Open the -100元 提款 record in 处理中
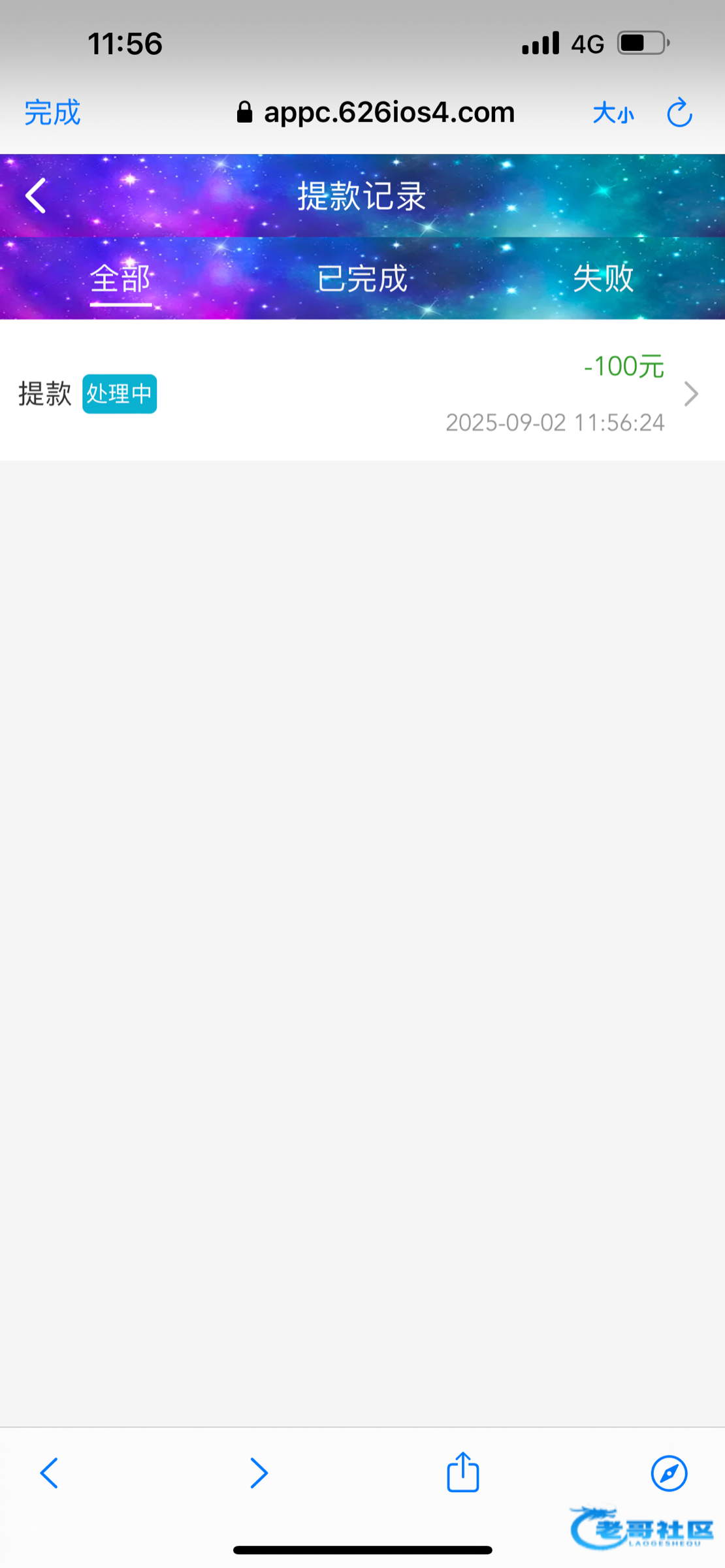 pyautogui.click(x=362, y=393)
